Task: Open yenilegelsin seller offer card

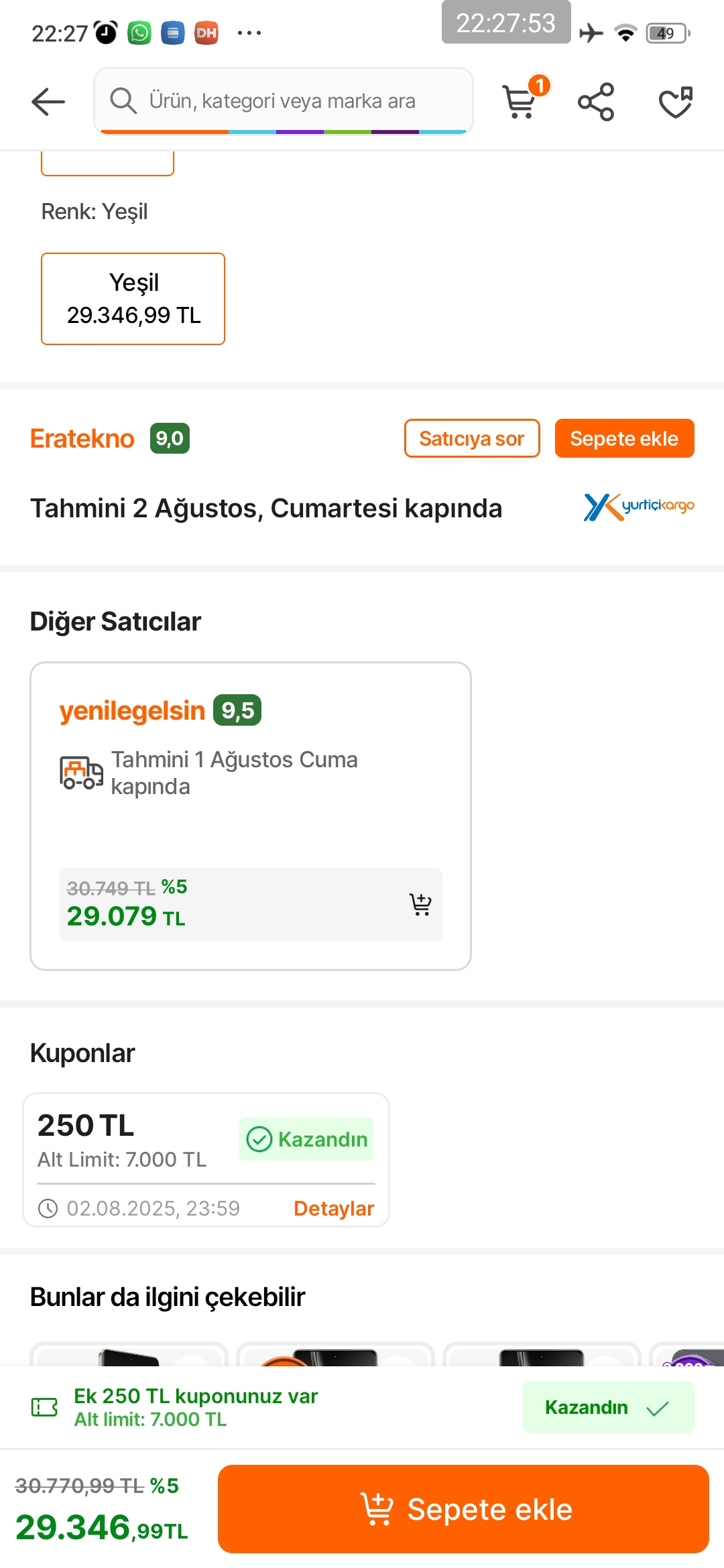Action: [251, 816]
